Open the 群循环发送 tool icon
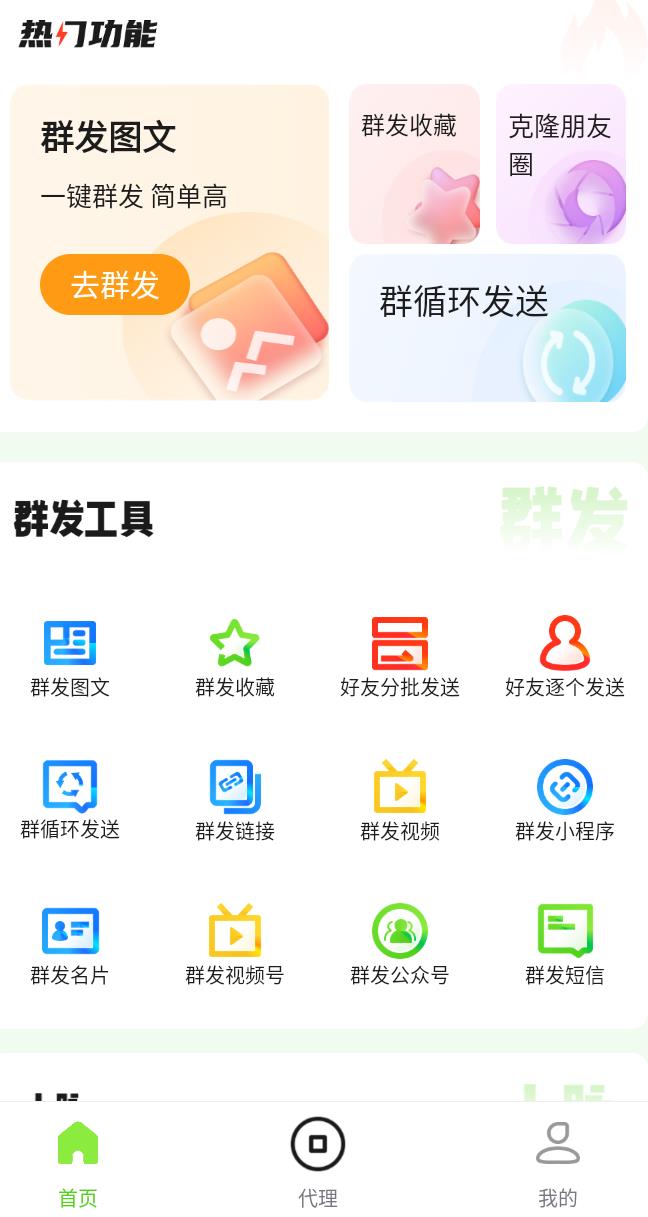Image resolution: width=648 pixels, height=1217 pixels. coord(70,800)
